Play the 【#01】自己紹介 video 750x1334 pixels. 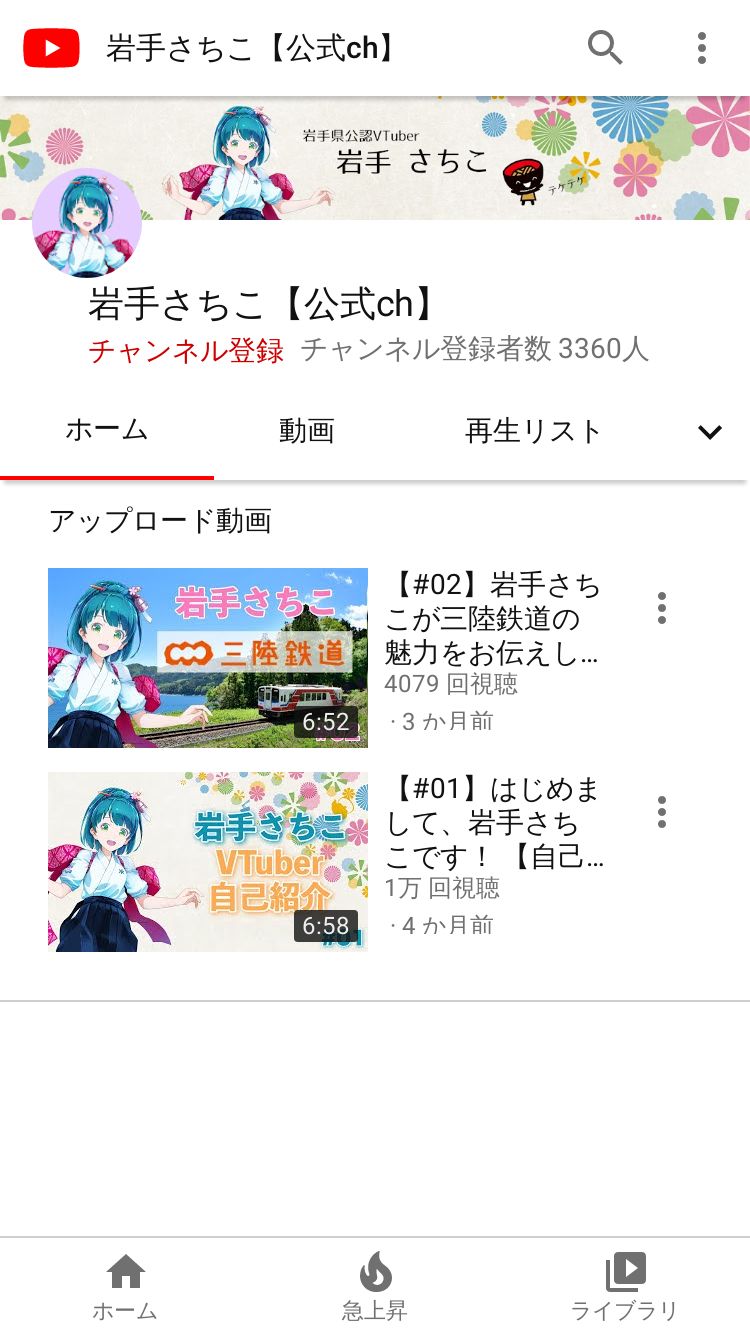[x=208, y=862]
